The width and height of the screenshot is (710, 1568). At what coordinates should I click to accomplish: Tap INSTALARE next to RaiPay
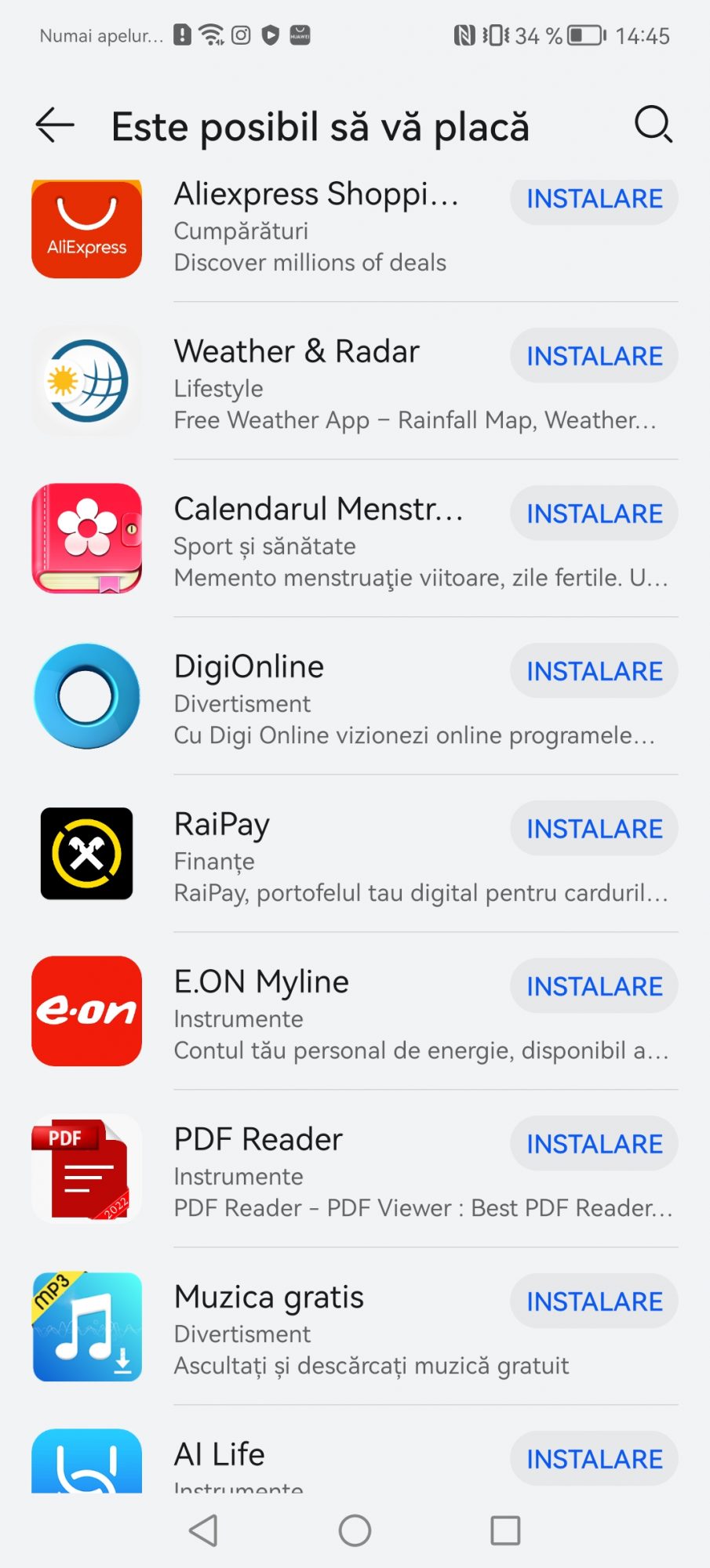(594, 829)
